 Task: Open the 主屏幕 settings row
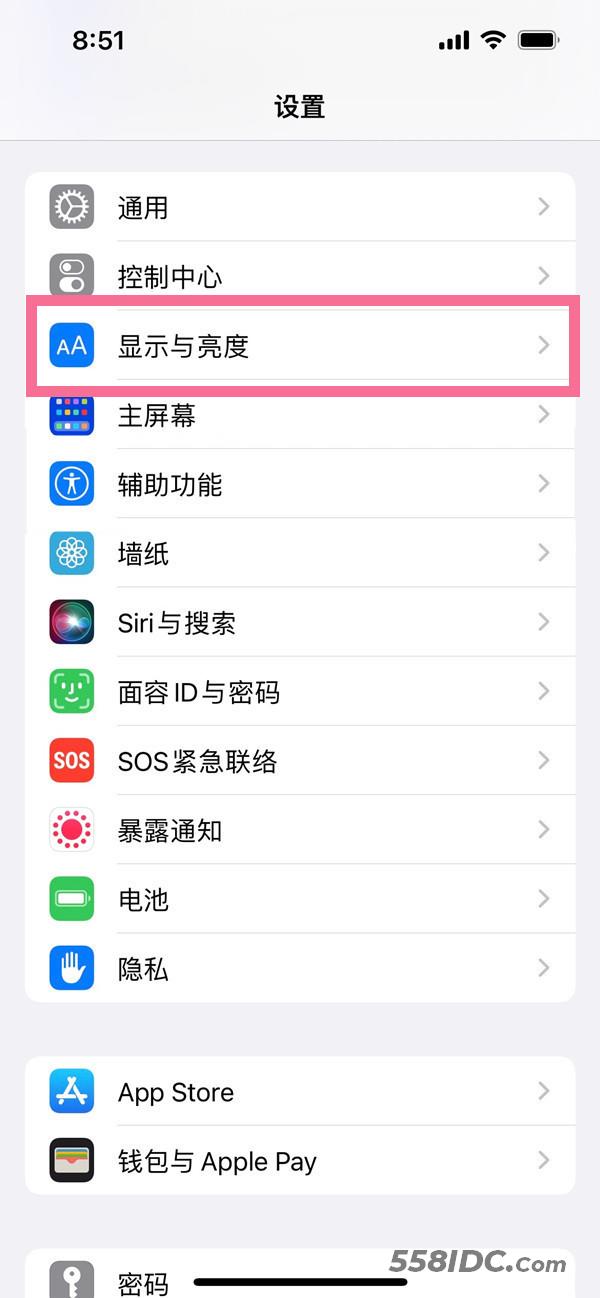[300, 415]
